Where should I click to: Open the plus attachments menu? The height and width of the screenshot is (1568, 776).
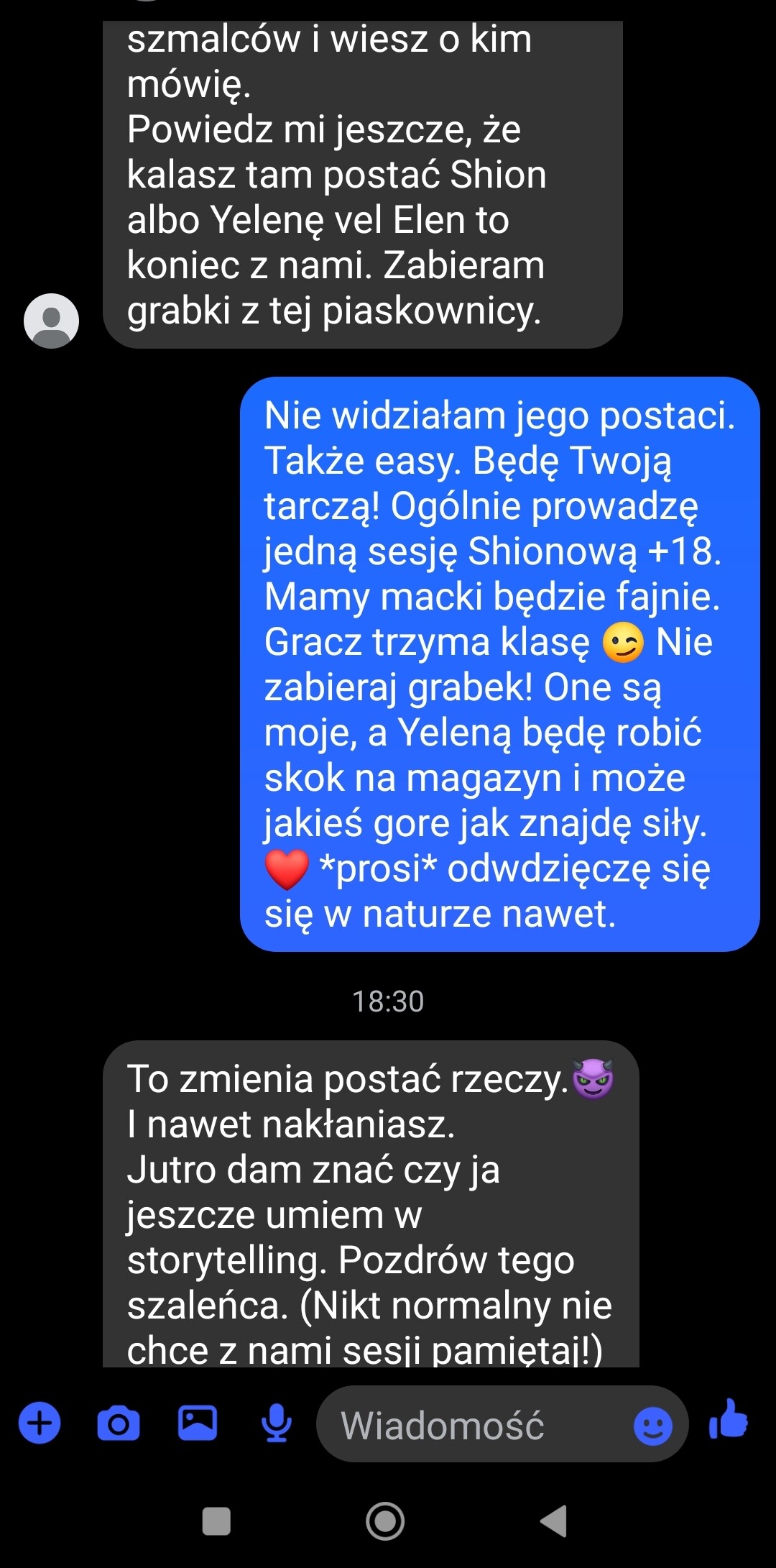click(x=40, y=1423)
